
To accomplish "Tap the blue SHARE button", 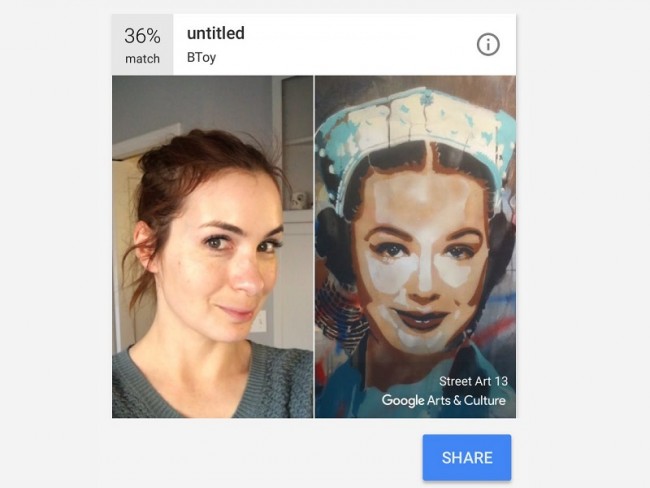I will pyautogui.click(x=467, y=457).
